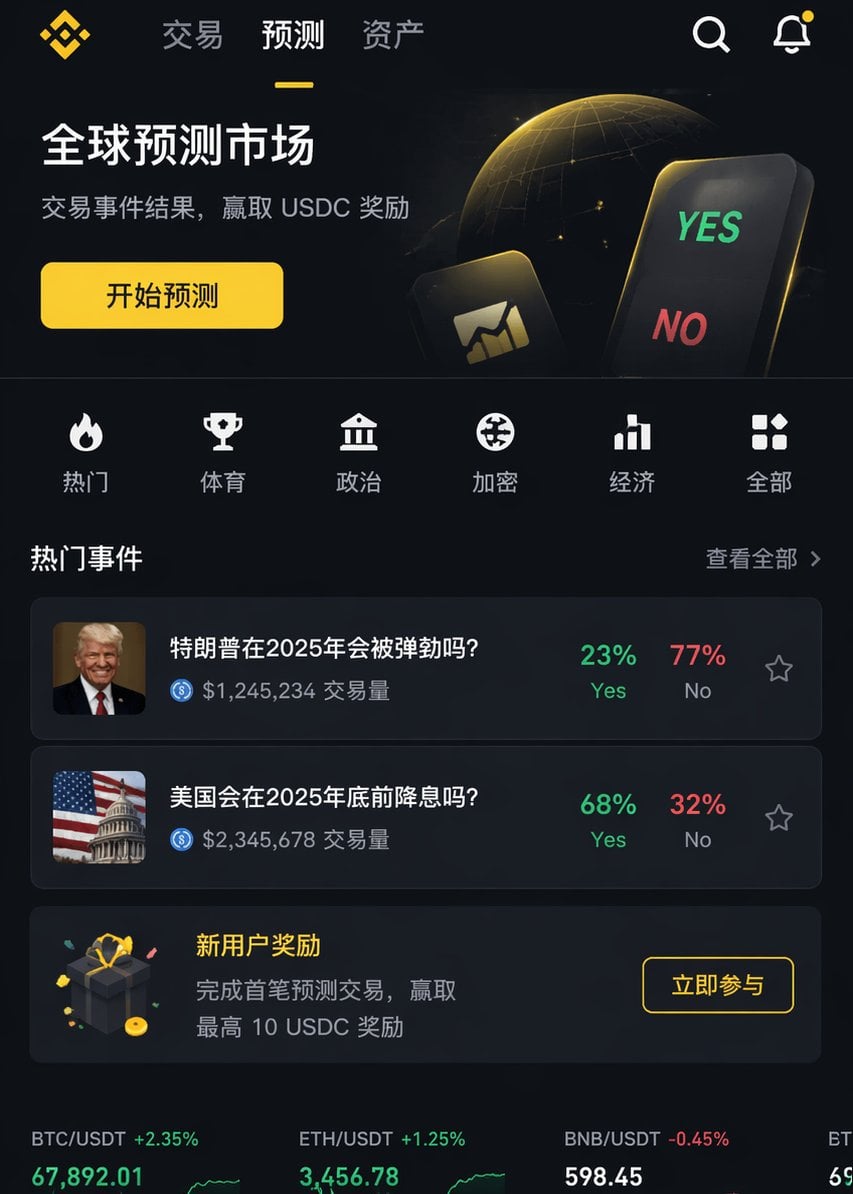Screen dimensions: 853x1194
Task: Select the 热门 flame category icon
Action: 85,450
